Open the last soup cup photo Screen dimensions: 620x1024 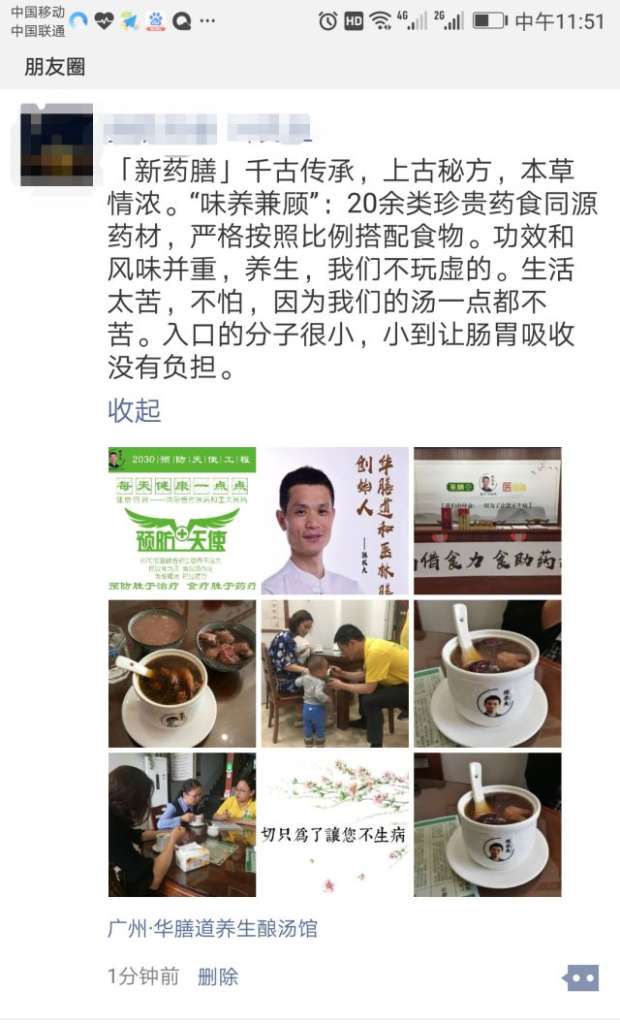click(x=487, y=824)
